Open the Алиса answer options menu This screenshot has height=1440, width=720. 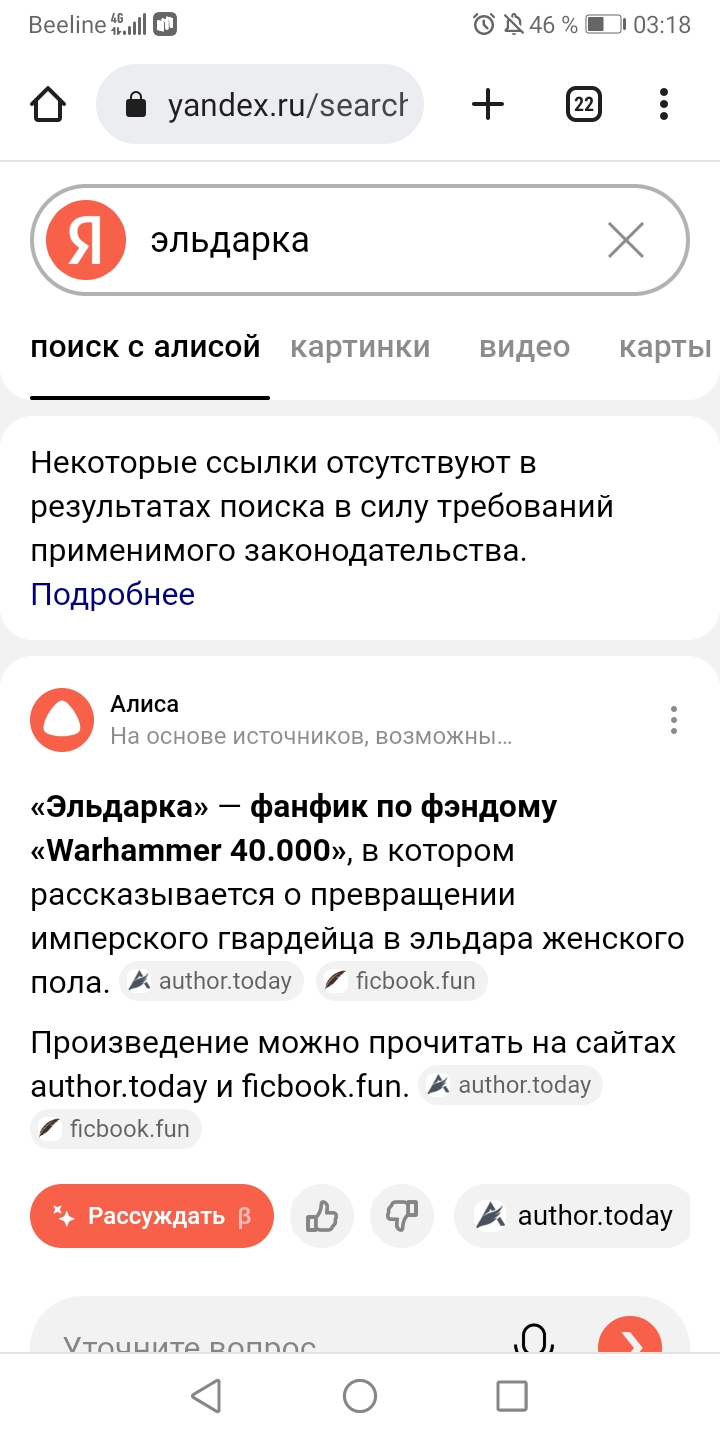[x=674, y=720]
